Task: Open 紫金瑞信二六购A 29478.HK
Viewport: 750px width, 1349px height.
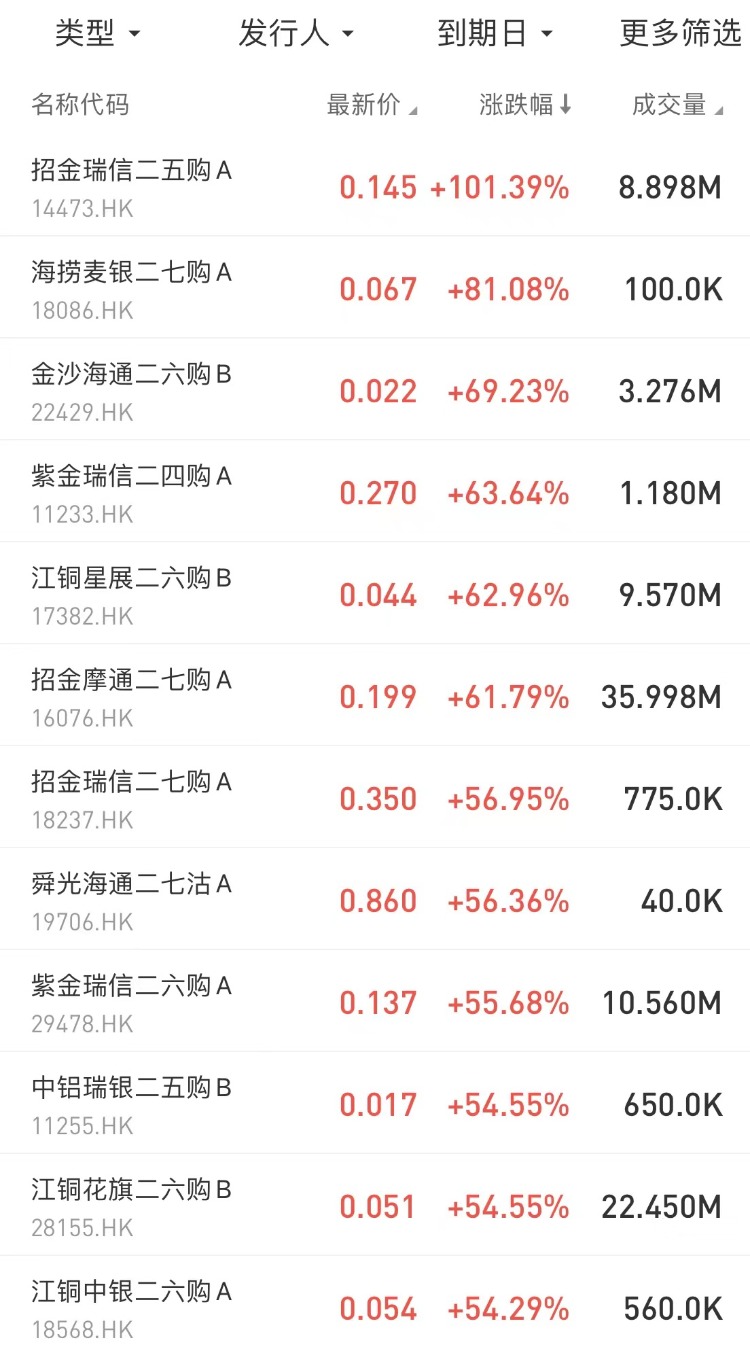Action: coord(375,1002)
